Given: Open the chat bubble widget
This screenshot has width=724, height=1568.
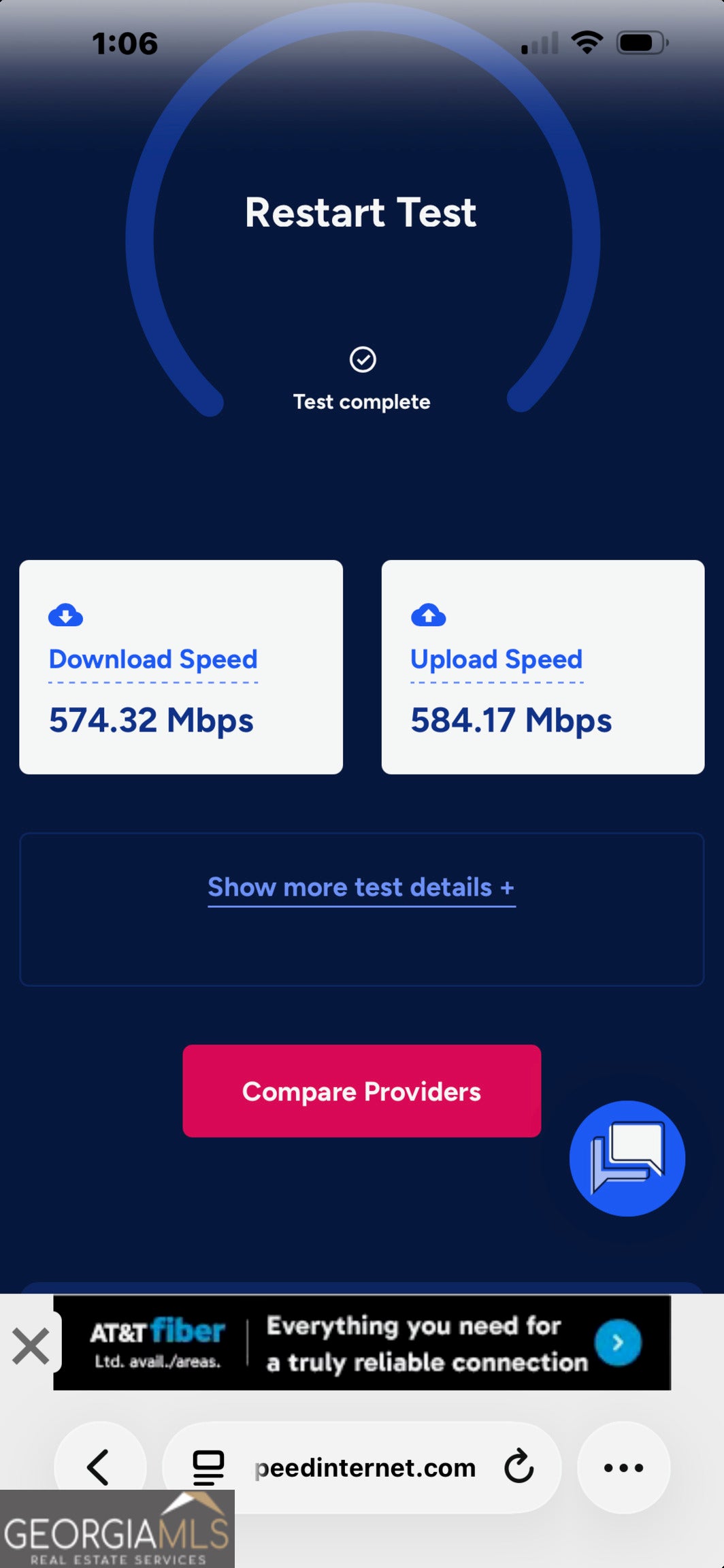Looking at the screenshot, I should pos(627,1158).
